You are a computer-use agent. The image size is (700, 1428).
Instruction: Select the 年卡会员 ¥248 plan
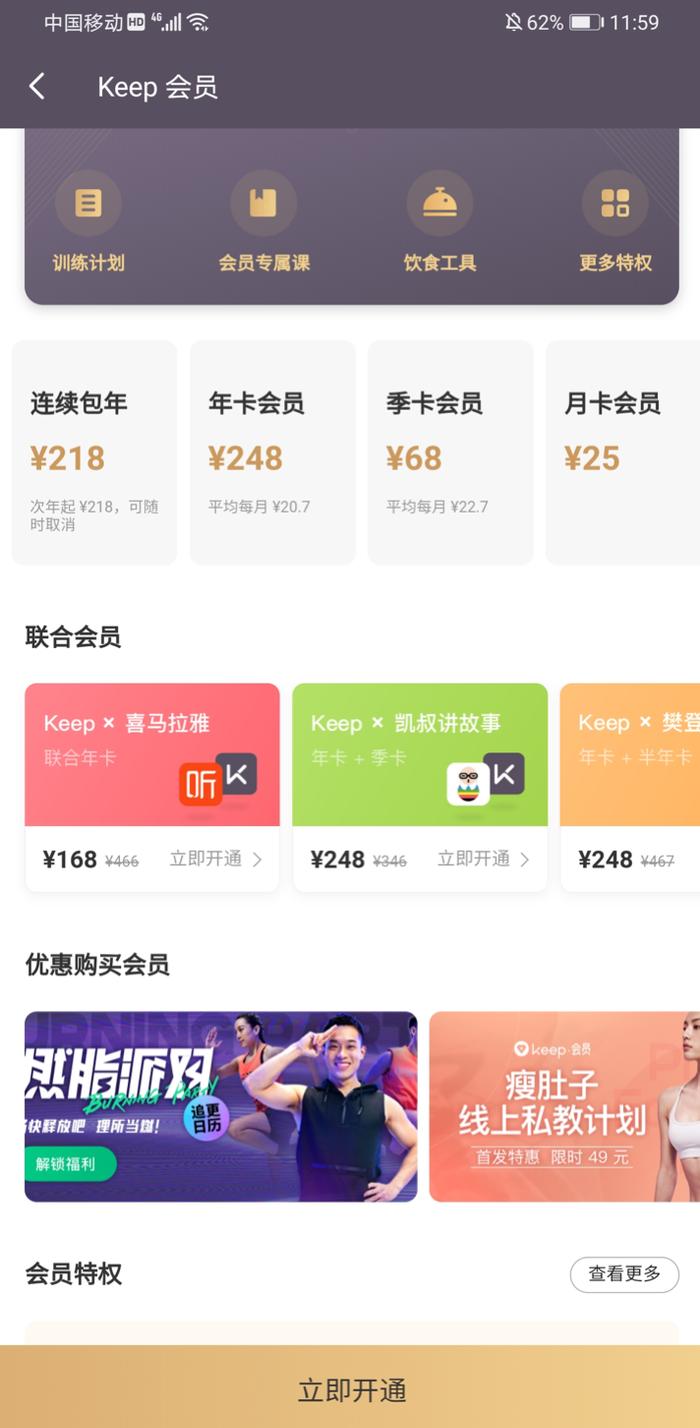tap(272, 453)
